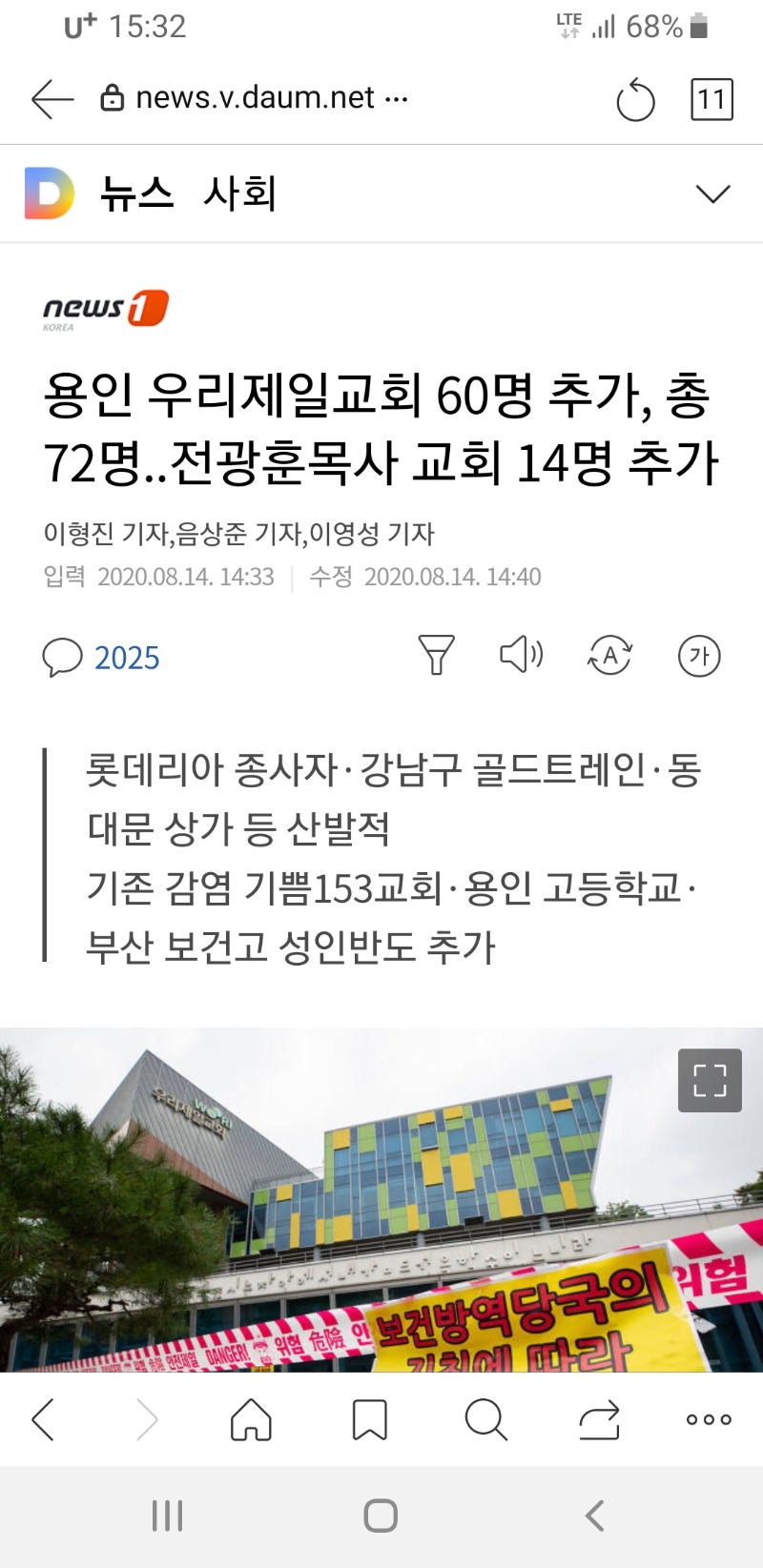Bookmark this page from the bottom toolbar
763x1568 pixels.
(x=369, y=1420)
